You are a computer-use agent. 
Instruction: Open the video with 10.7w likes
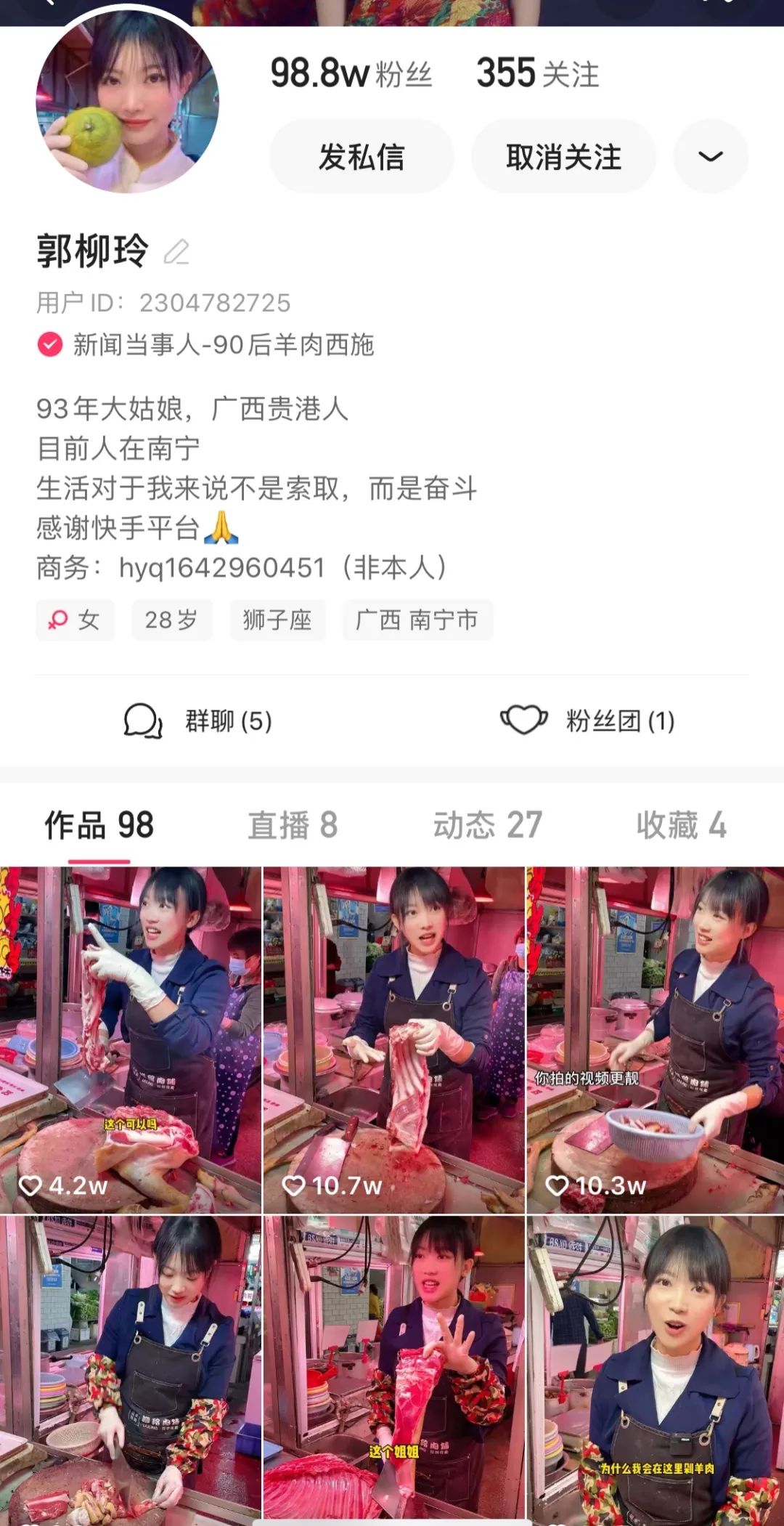click(x=393, y=1039)
